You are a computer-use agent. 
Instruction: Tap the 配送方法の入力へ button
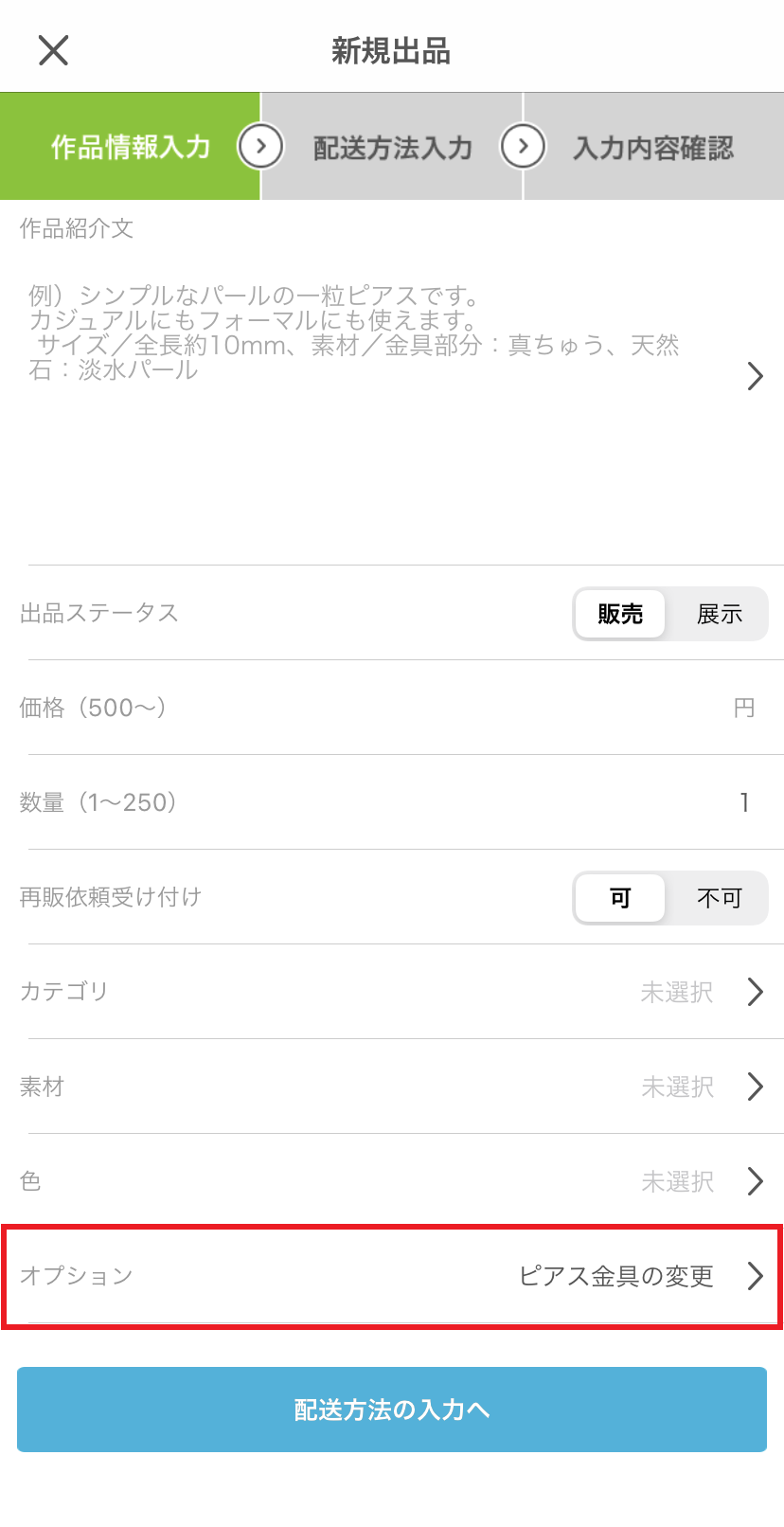392,1410
